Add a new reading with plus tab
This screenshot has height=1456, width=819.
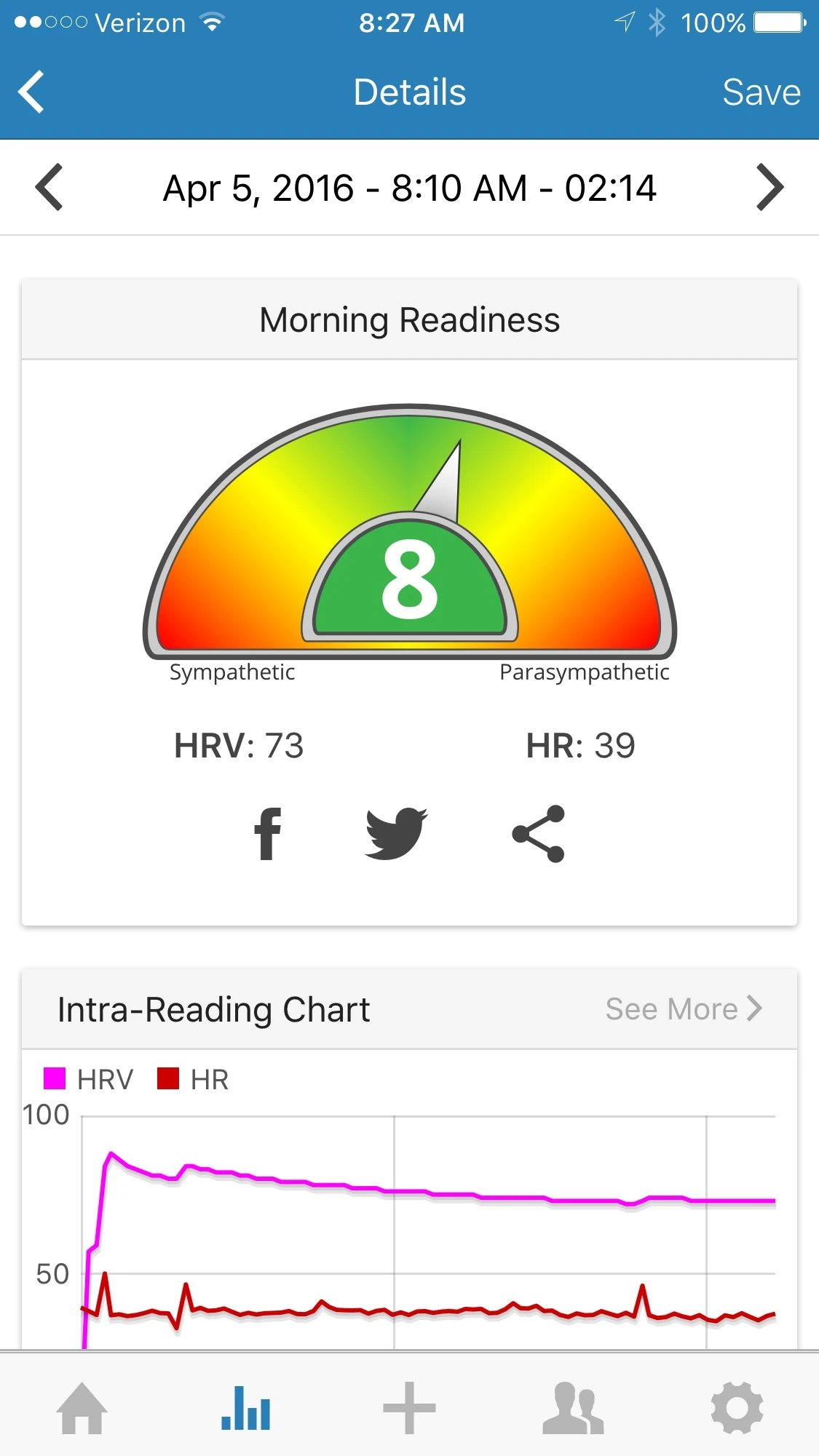409,1408
